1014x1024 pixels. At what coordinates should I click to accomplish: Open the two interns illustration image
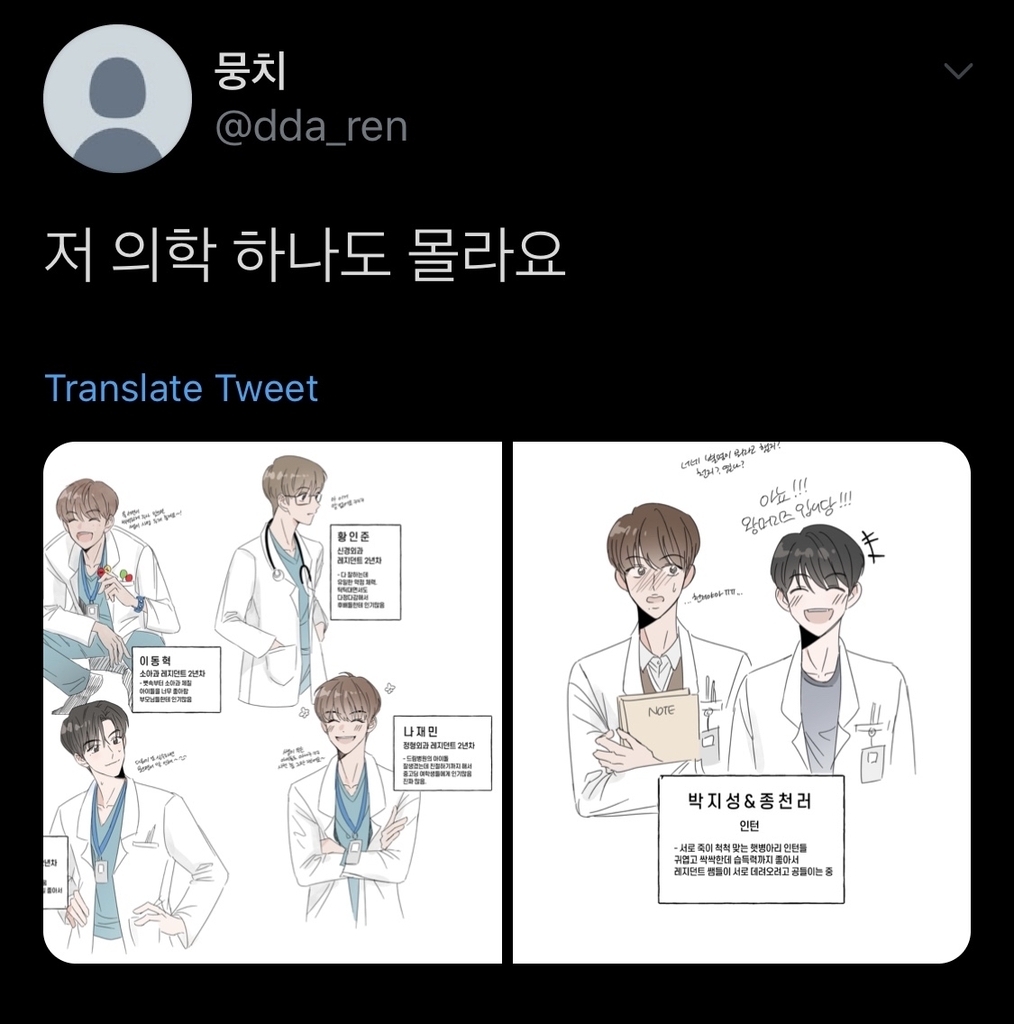coord(741,702)
